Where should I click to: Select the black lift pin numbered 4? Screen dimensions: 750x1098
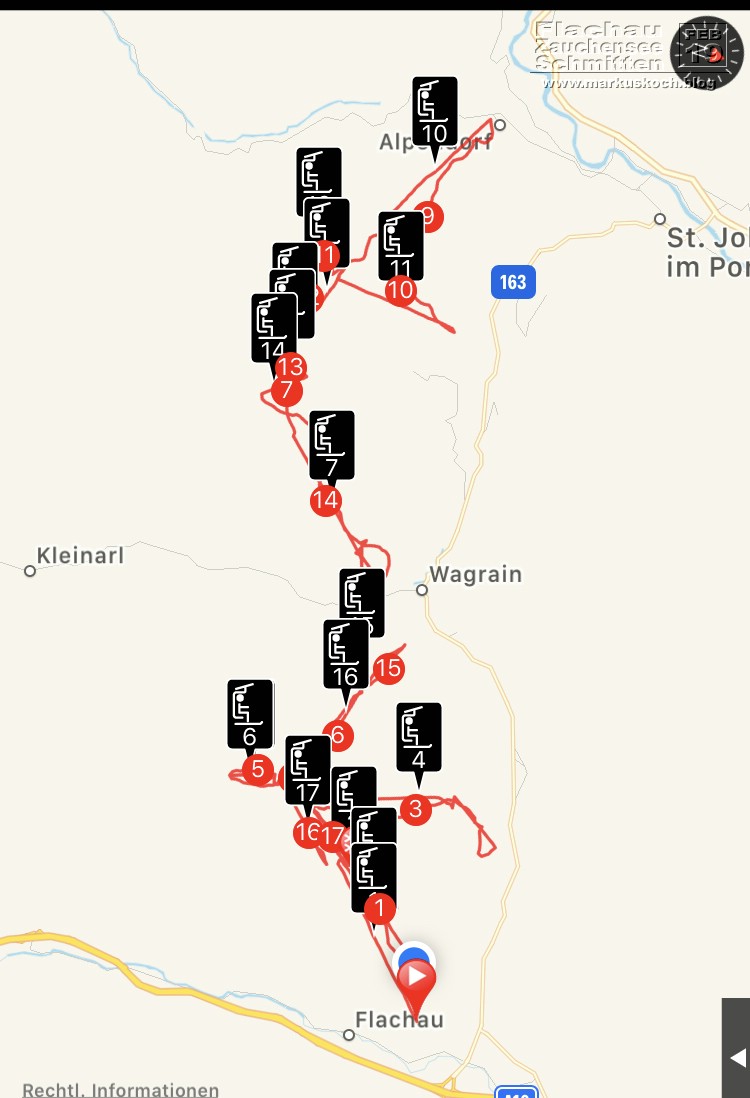(419, 737)
